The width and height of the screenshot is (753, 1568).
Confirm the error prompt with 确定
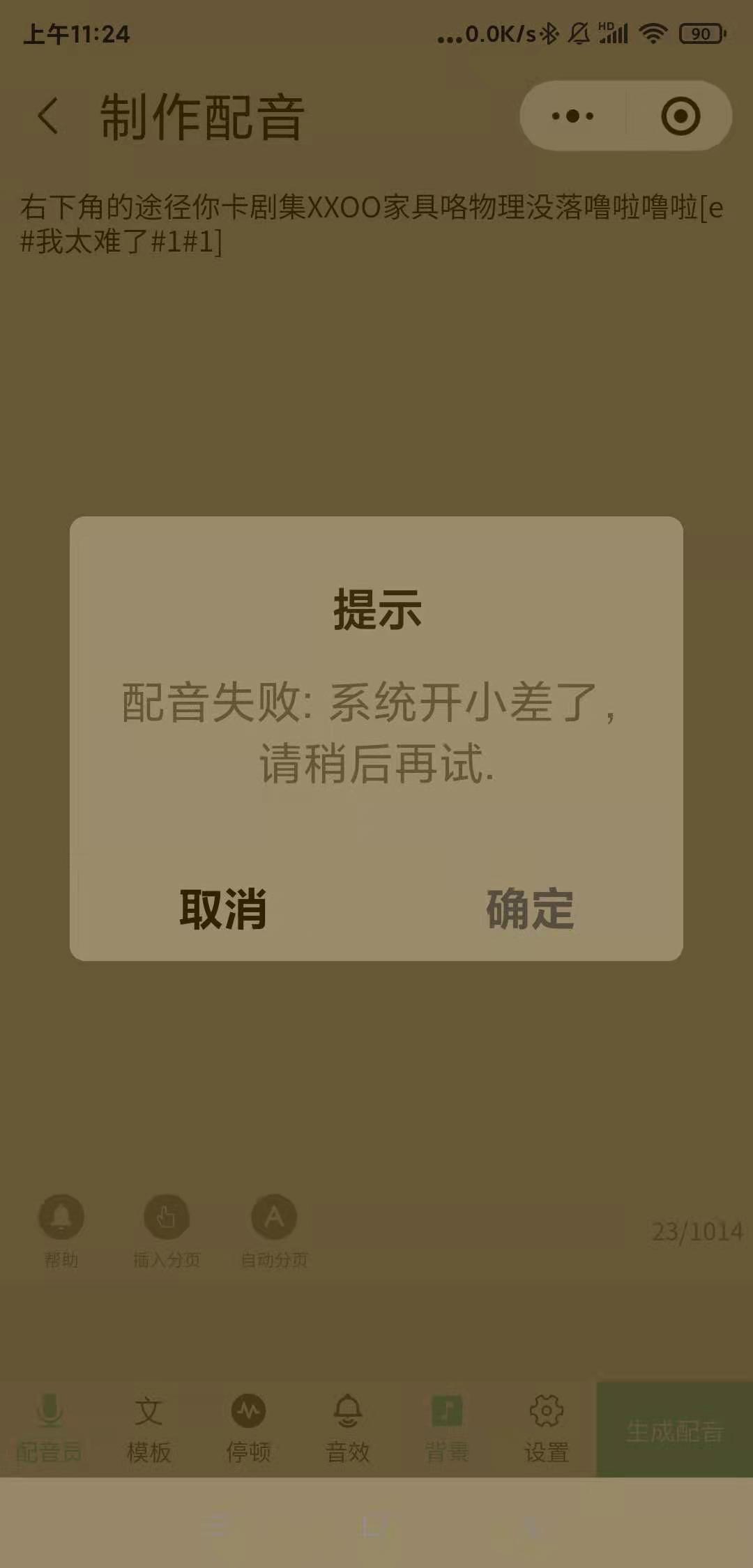(x=530, y=909)
